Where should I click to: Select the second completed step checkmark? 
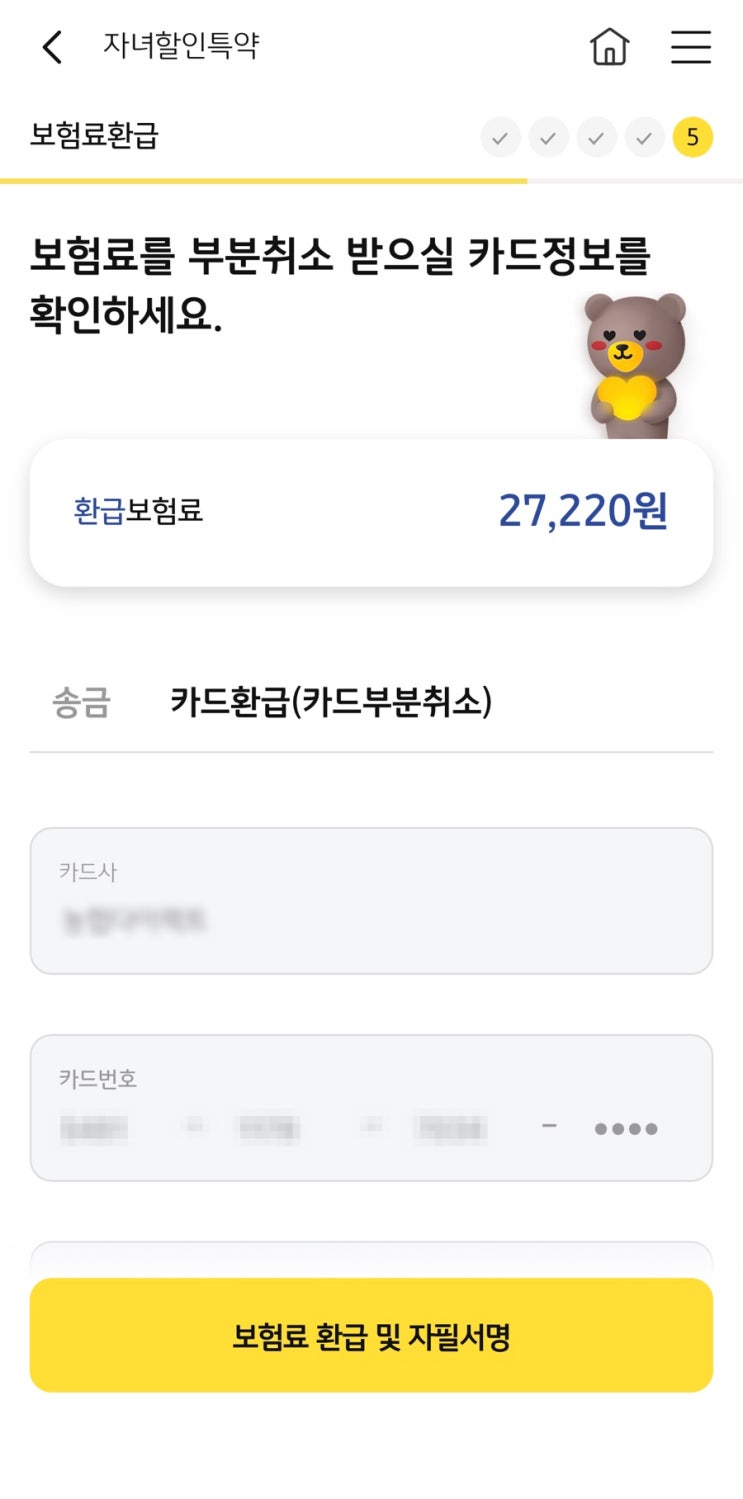point(549,138)
